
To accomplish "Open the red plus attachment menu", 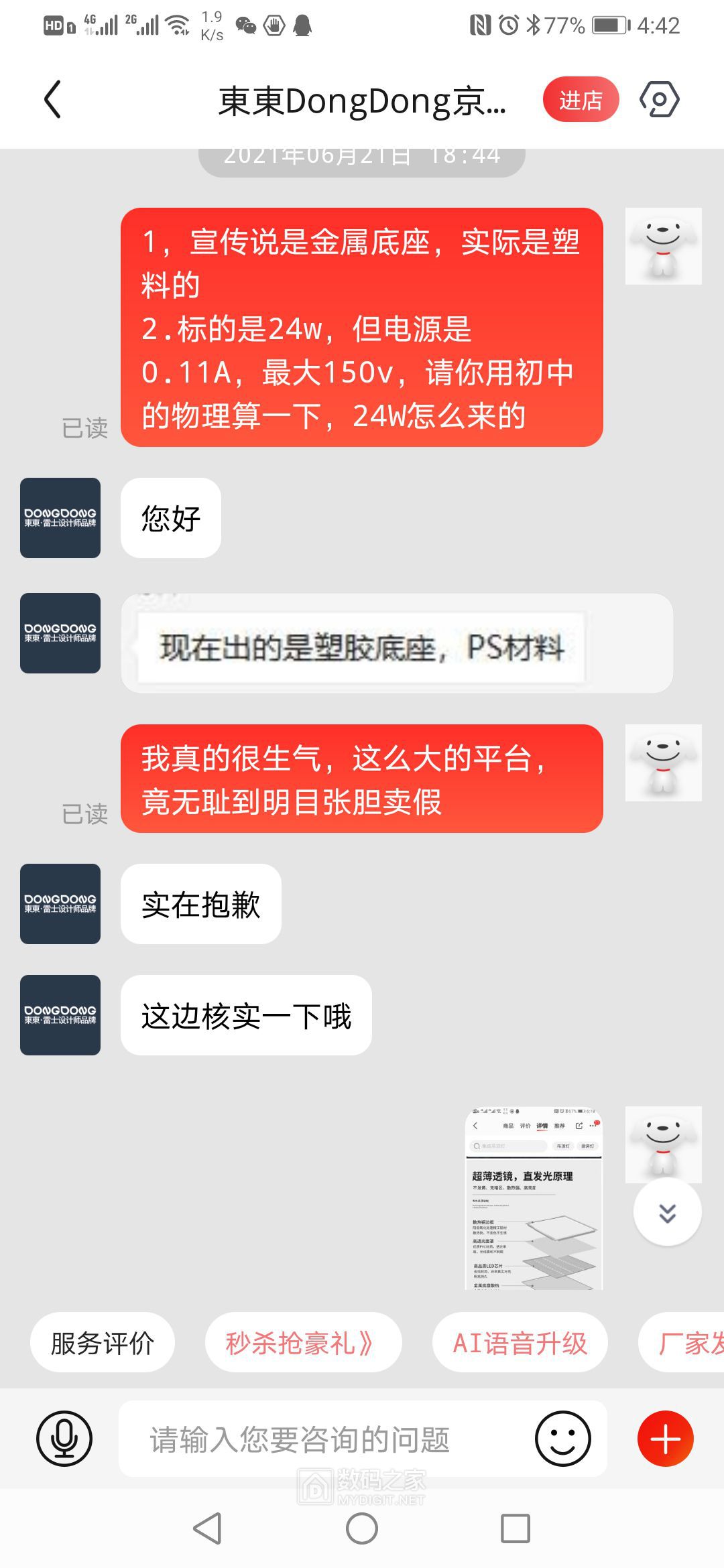I will 665,1439.
